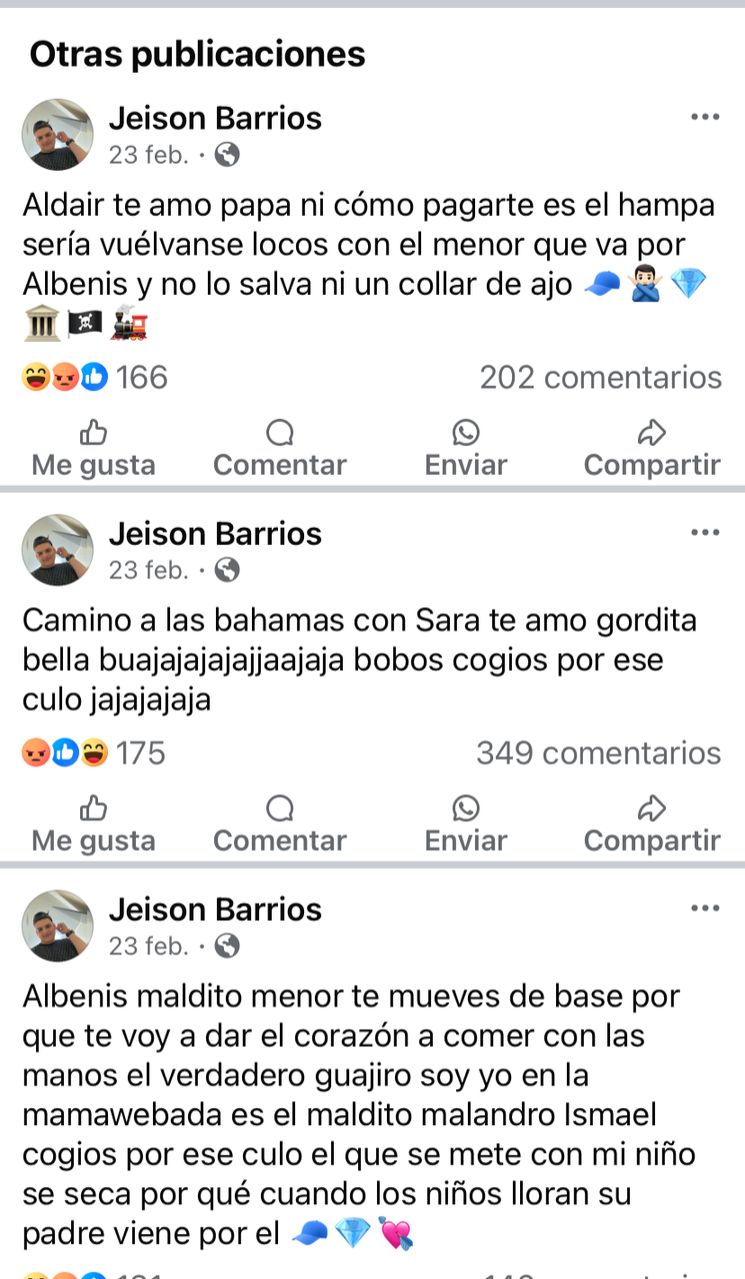Screen dimensions: 745x1279
Task: Open reactions list showing 175
Action: (x=95, y=752)
